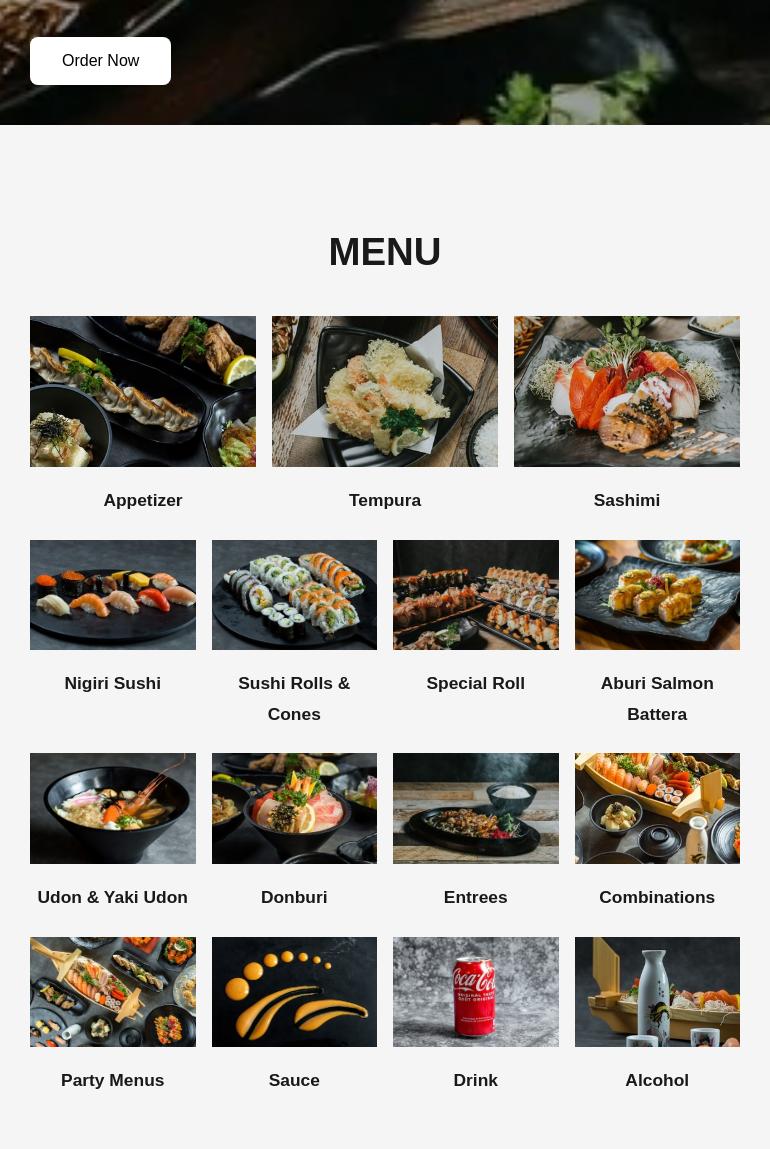The width and height of the screenshot is (770, 1149).
Task: Select Sushi Rolls & Cones category
Action: coord(294,595)
